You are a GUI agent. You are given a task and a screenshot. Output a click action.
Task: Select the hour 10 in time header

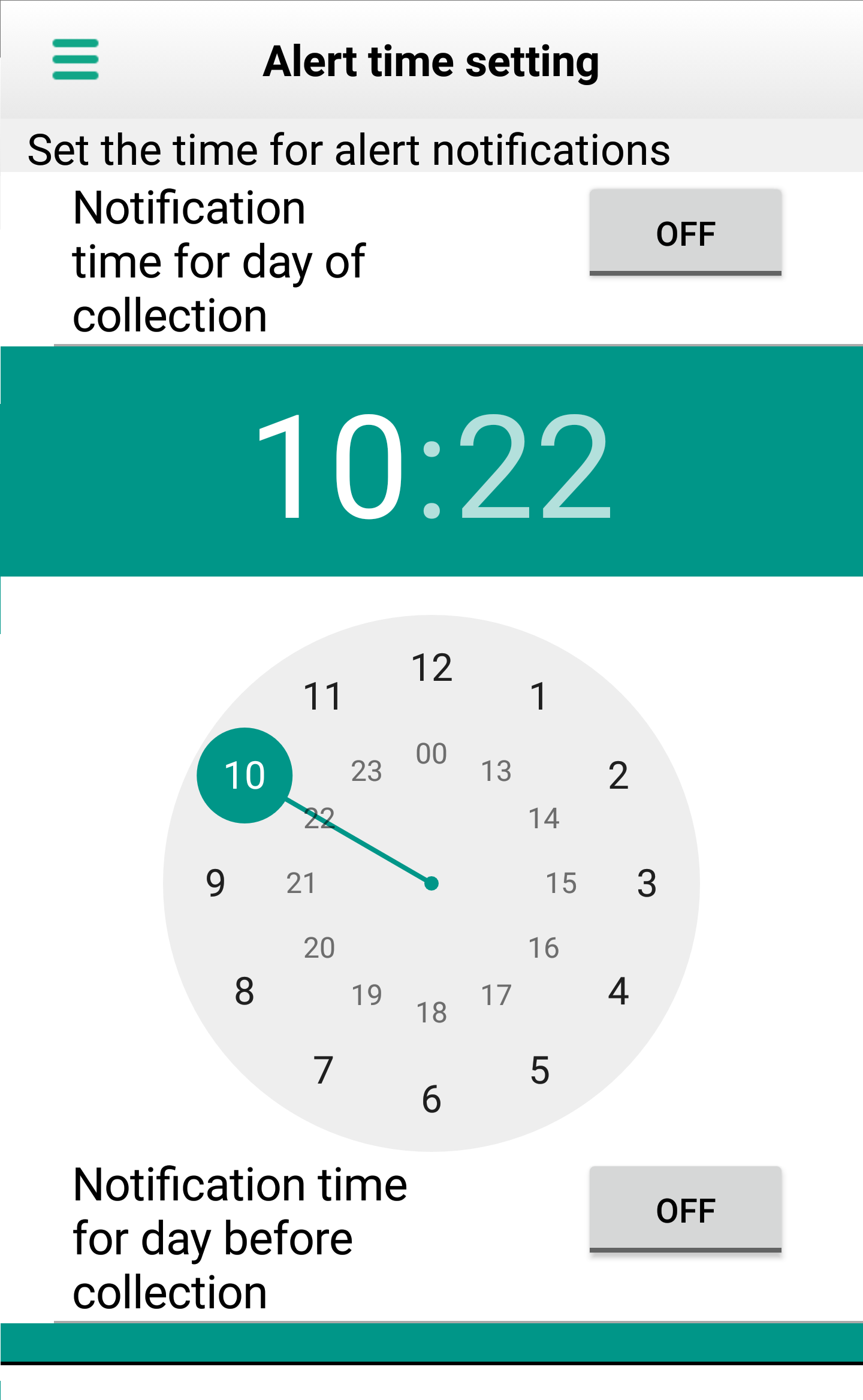(x=331, y=466)
